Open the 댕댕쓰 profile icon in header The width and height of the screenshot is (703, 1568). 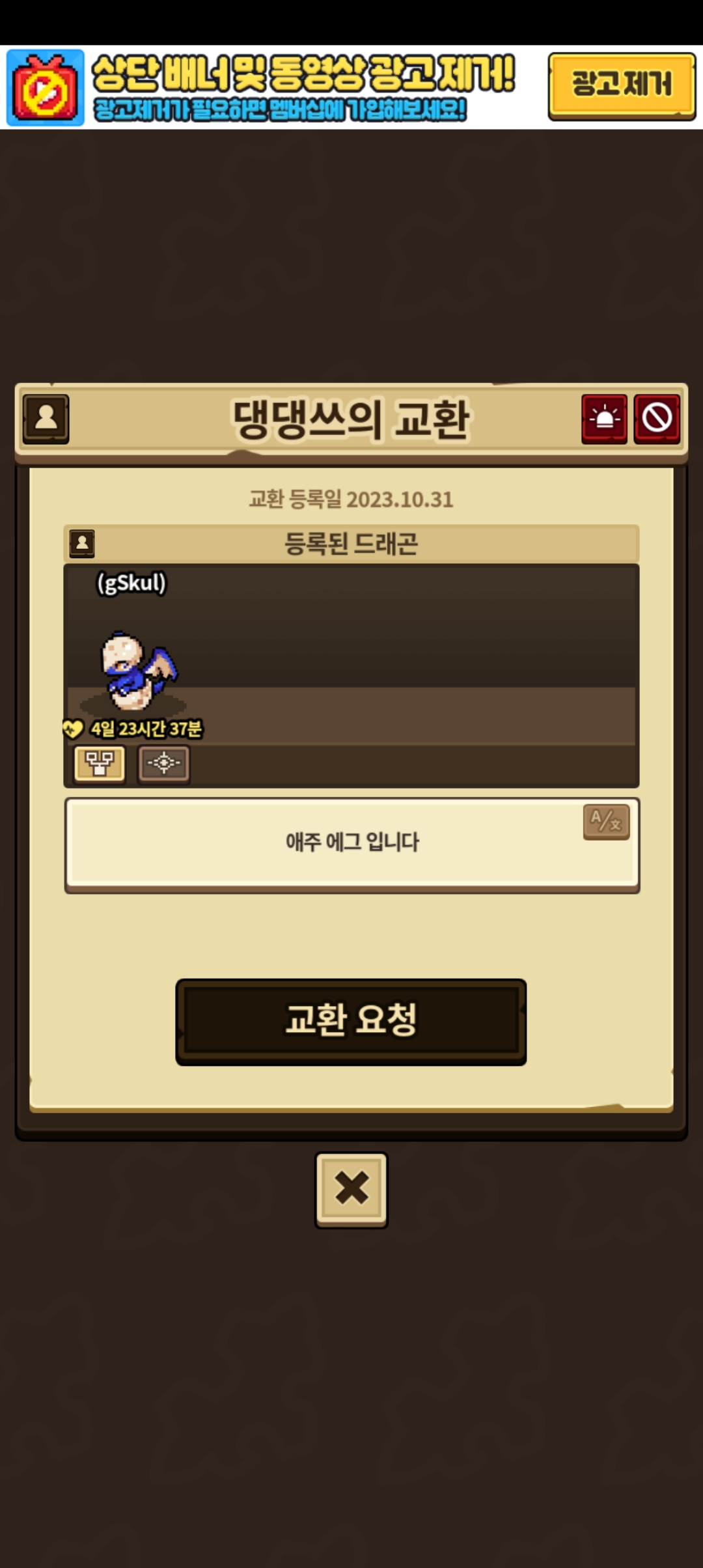tap(46, 419)
